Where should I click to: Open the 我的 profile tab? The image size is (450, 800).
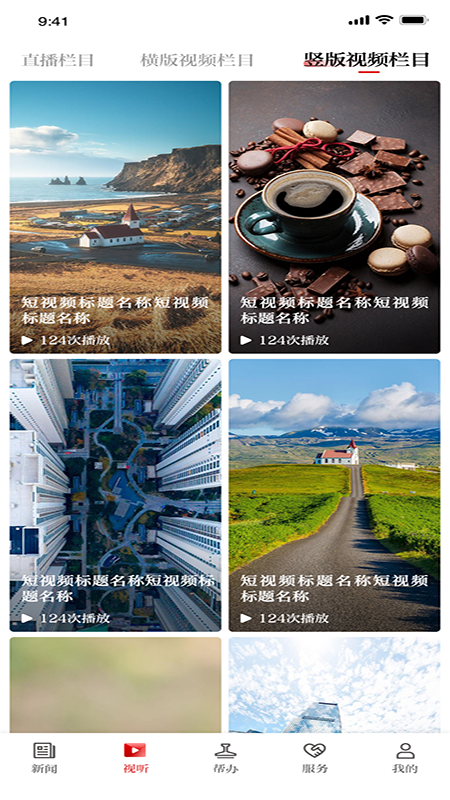(405, 758)
